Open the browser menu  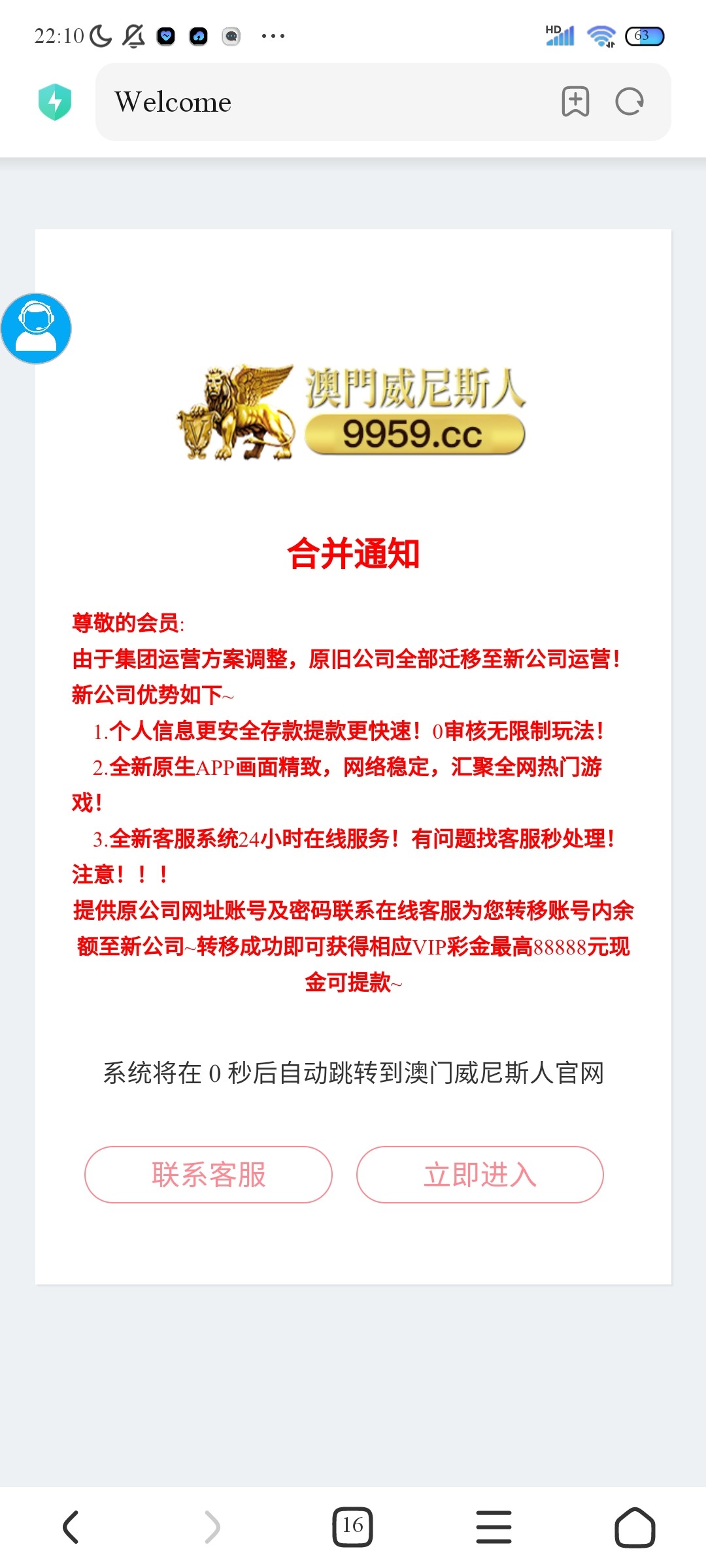pos(494,1527)
